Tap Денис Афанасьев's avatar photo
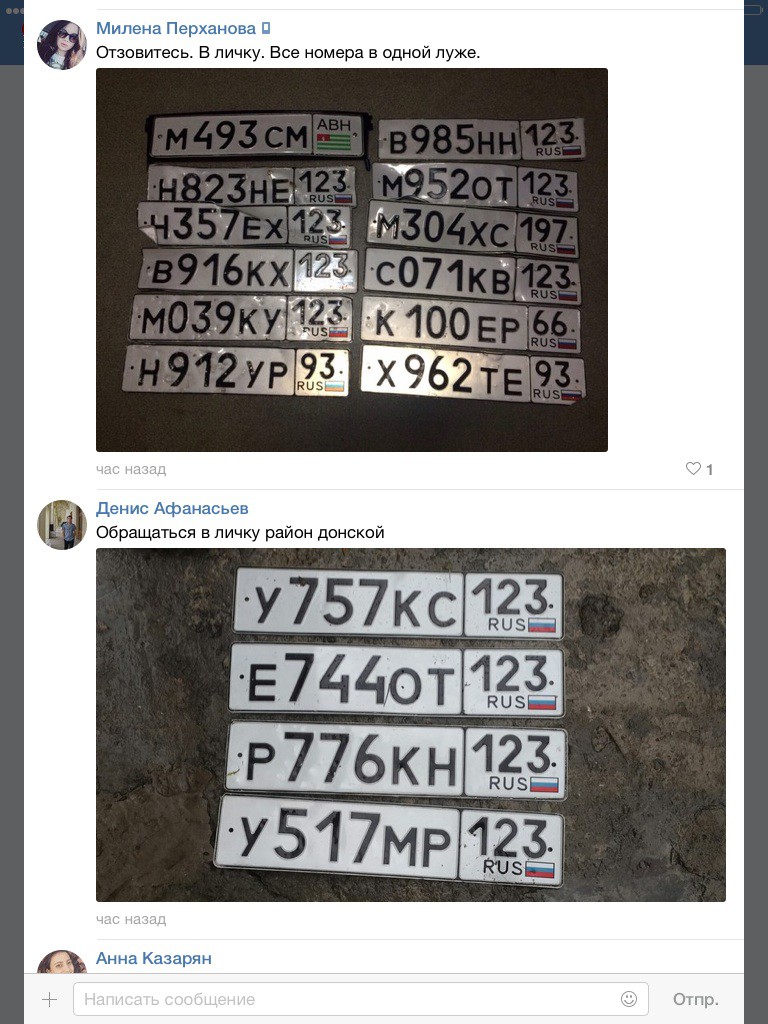768x1024 pixels. tap(62, 525)
